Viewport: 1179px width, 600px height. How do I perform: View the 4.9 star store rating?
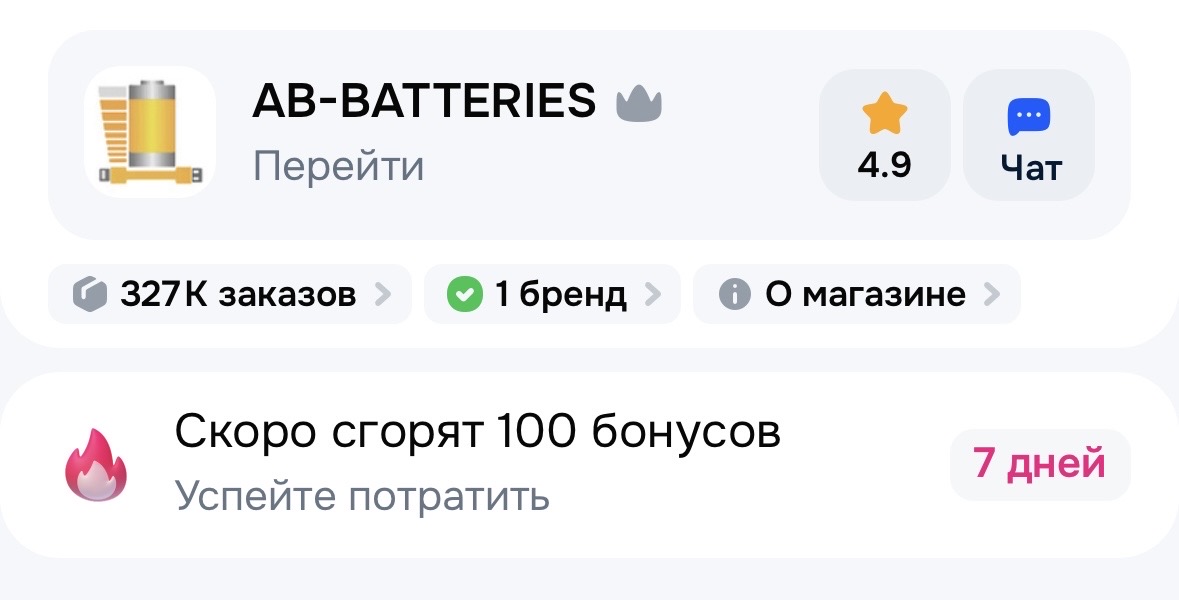884,135
